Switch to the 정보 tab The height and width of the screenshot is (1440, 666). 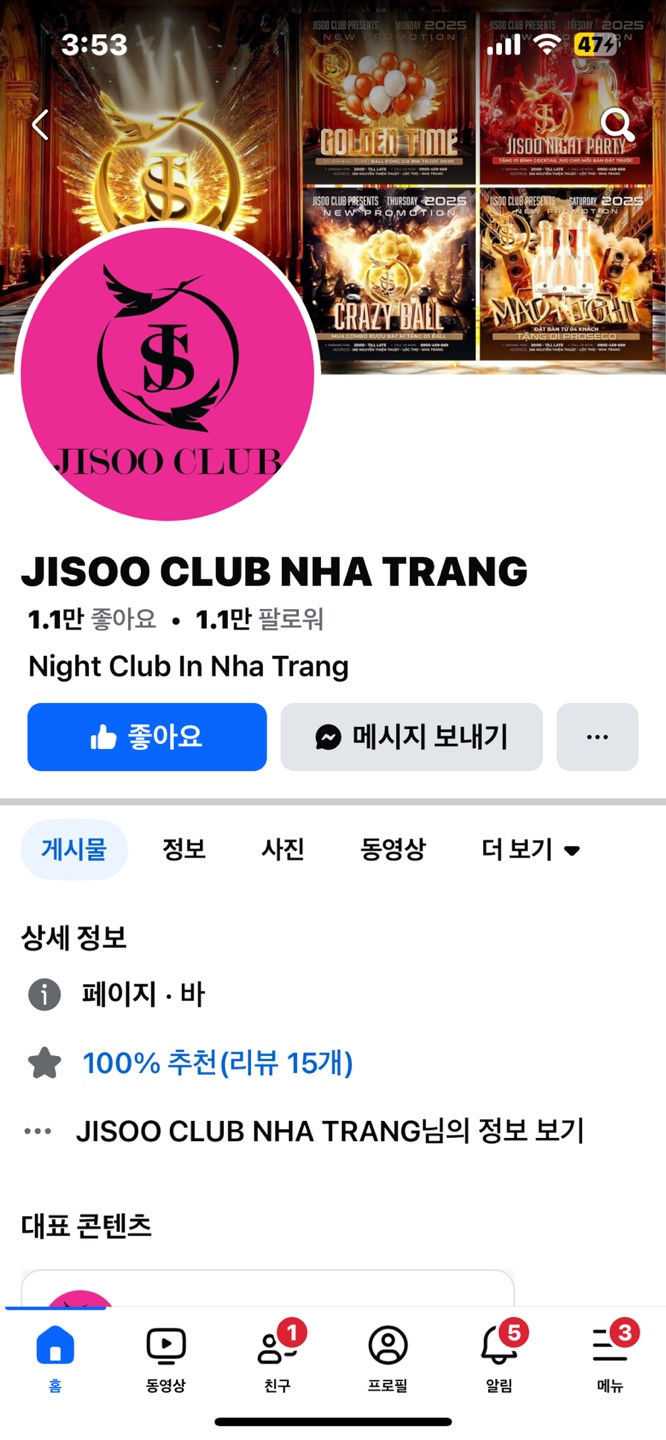coord(184,850)
